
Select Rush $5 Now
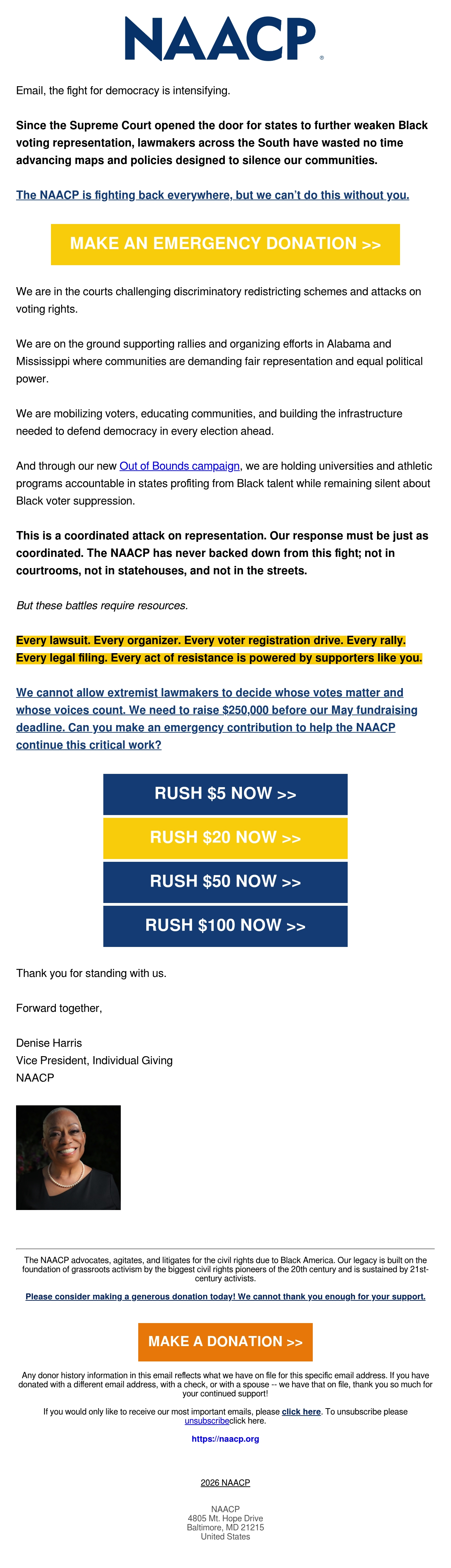click(x=225, y=794)
